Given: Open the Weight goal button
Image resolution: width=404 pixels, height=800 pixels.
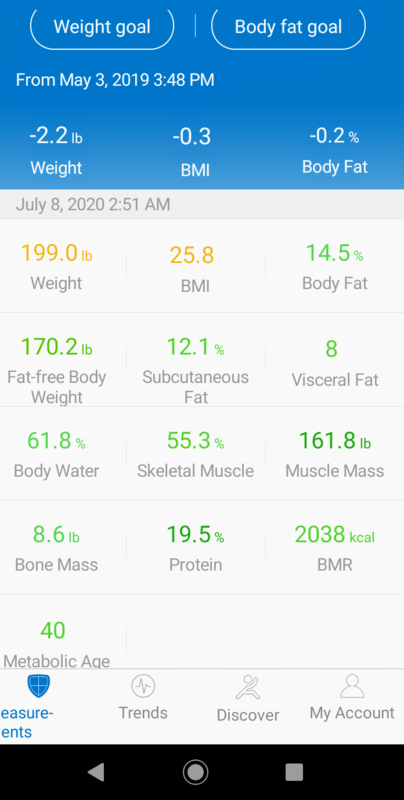Looking at the screenshot, I should click(102, 27).
